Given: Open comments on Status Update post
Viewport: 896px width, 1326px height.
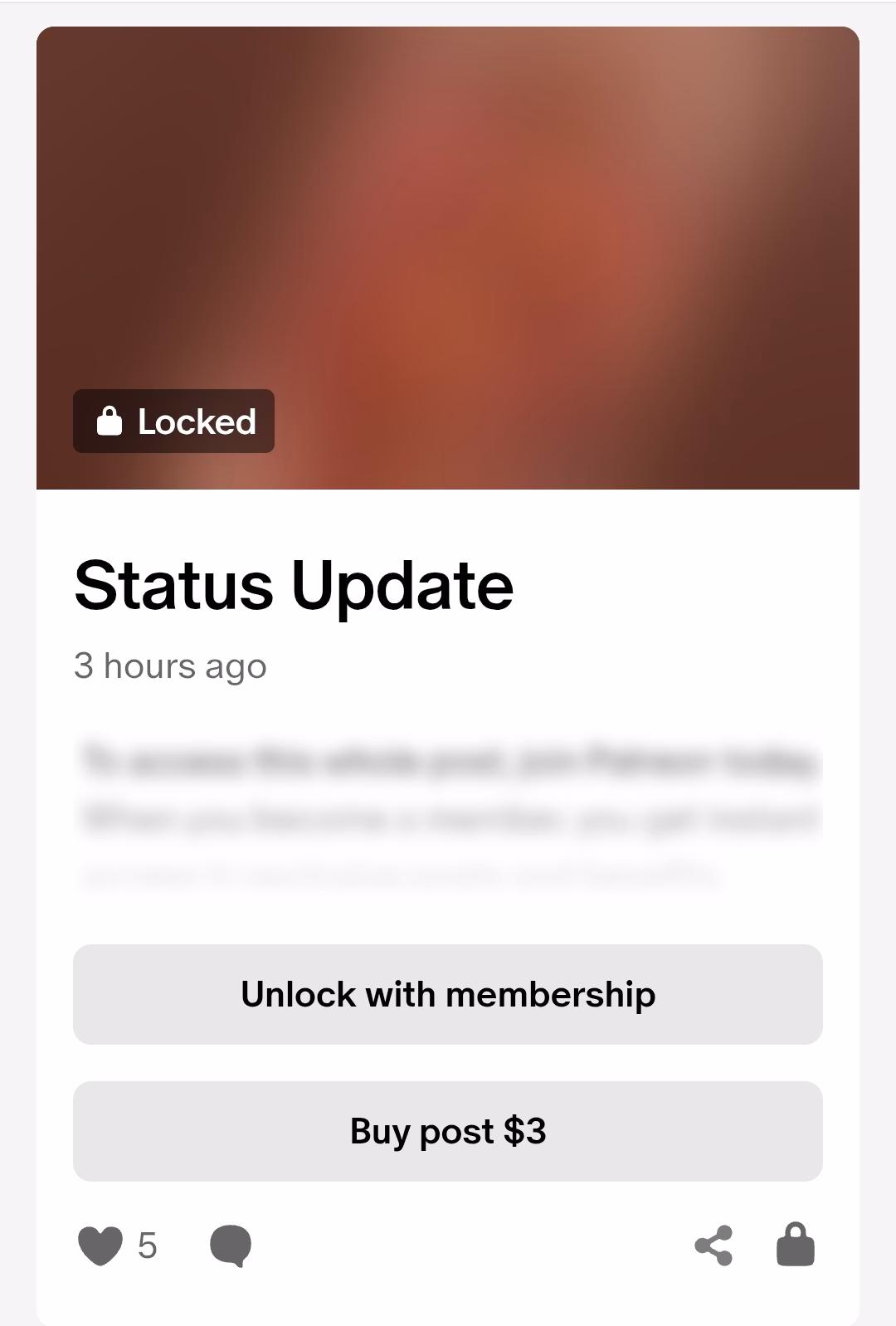Looking at the screenshot, I should pos(231,1246).
